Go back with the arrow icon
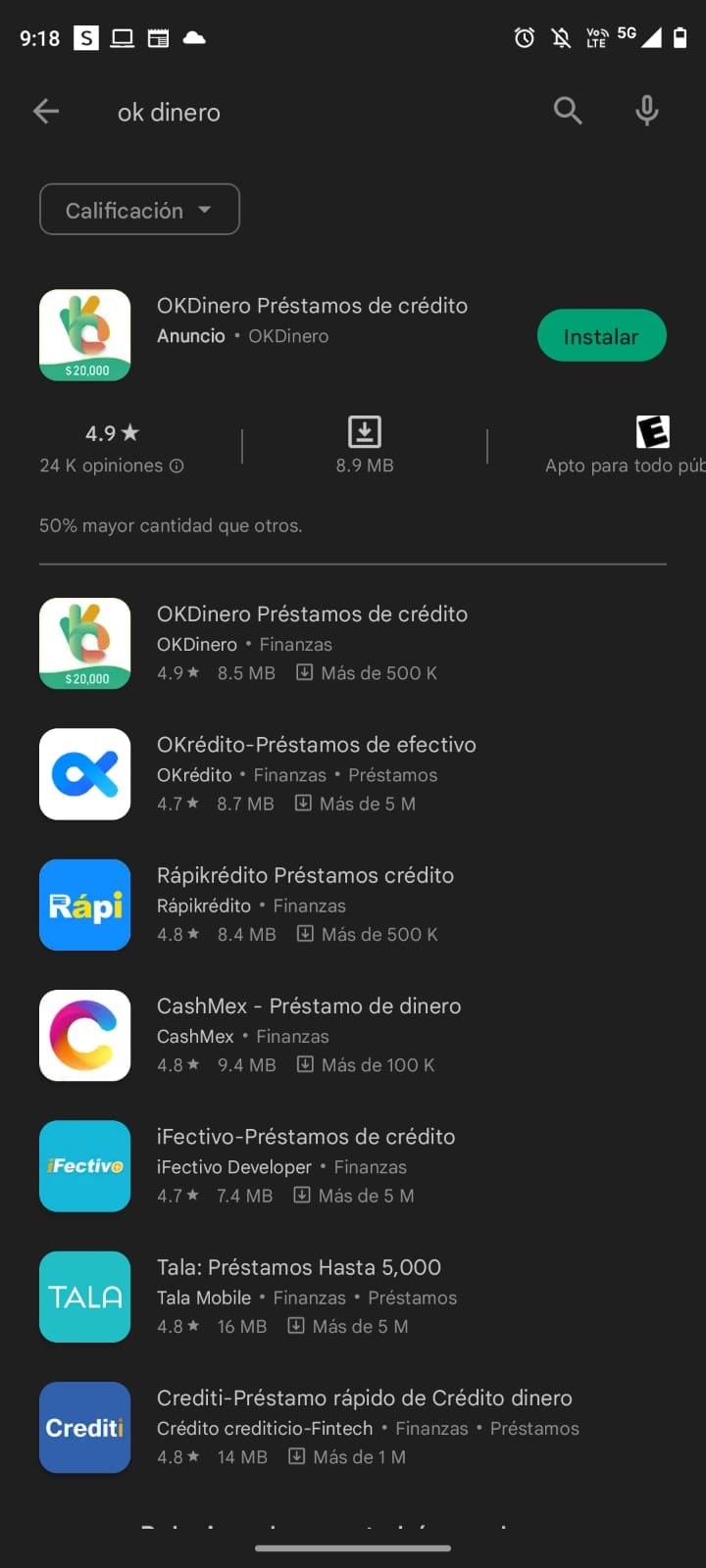The width and height of the screenshot is (706, 1568). [x=46, y=112]
